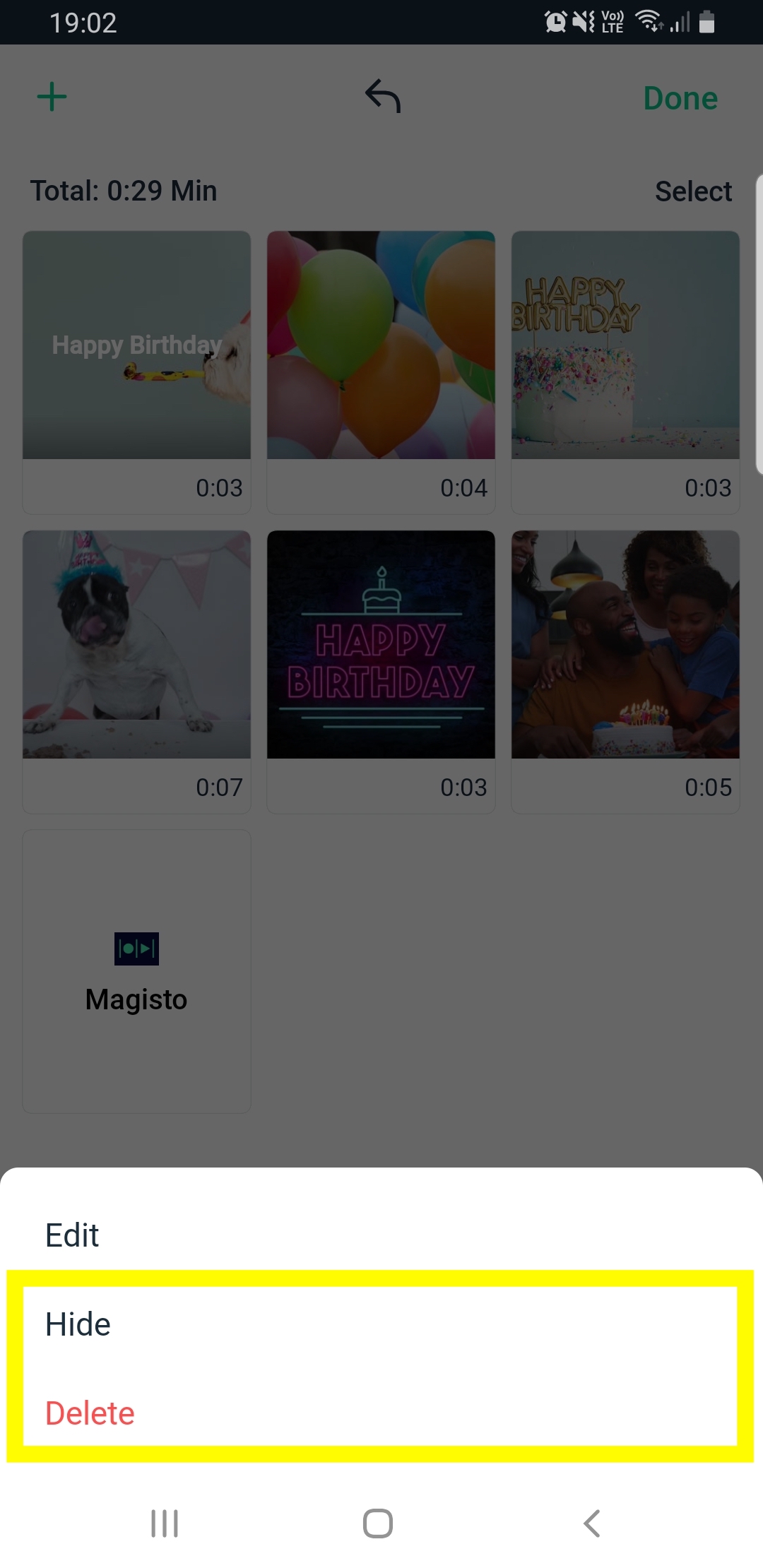This screenshot has height=1568, width=763.
Task: Choose Edit from the bottom sheet
Action: coord(381,1235)
